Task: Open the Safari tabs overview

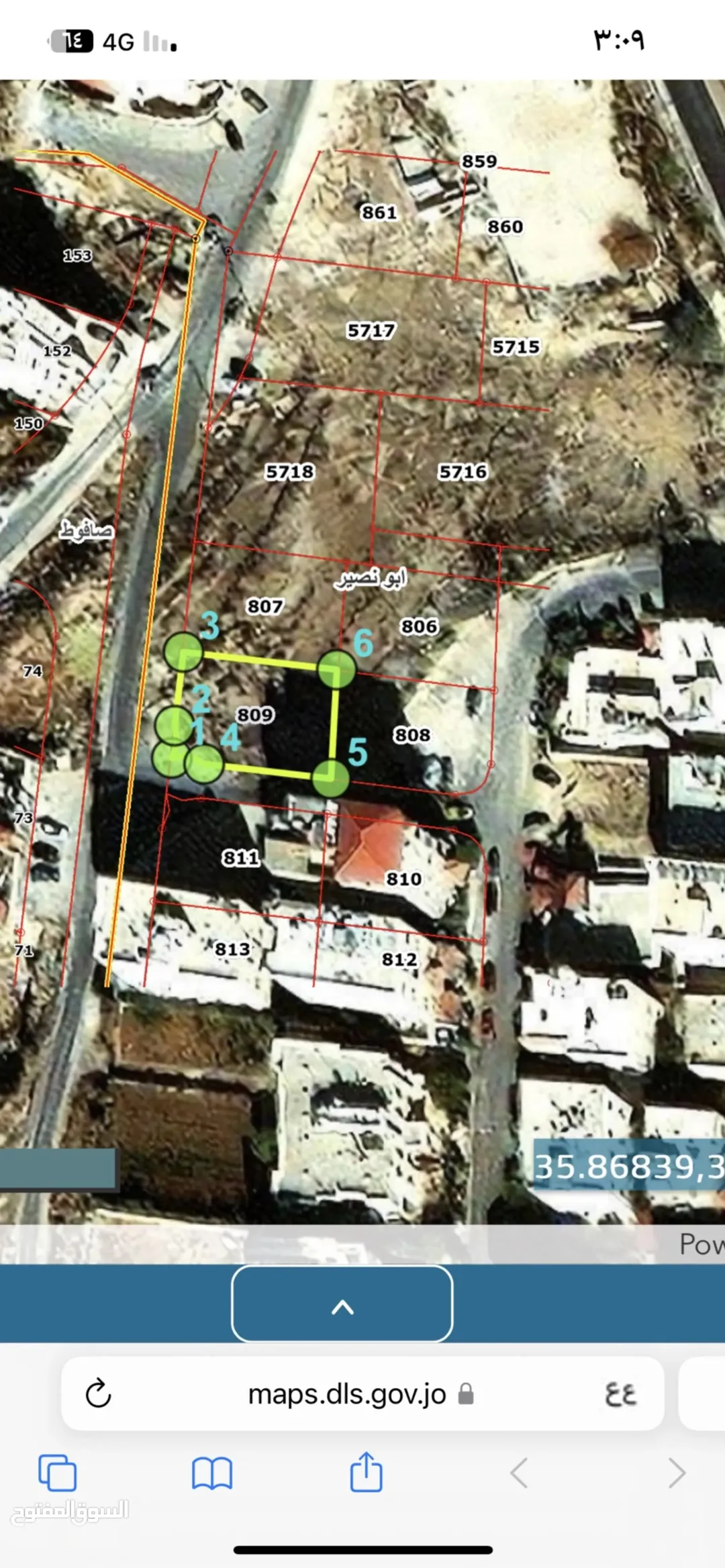Action: click(57, 1473)
